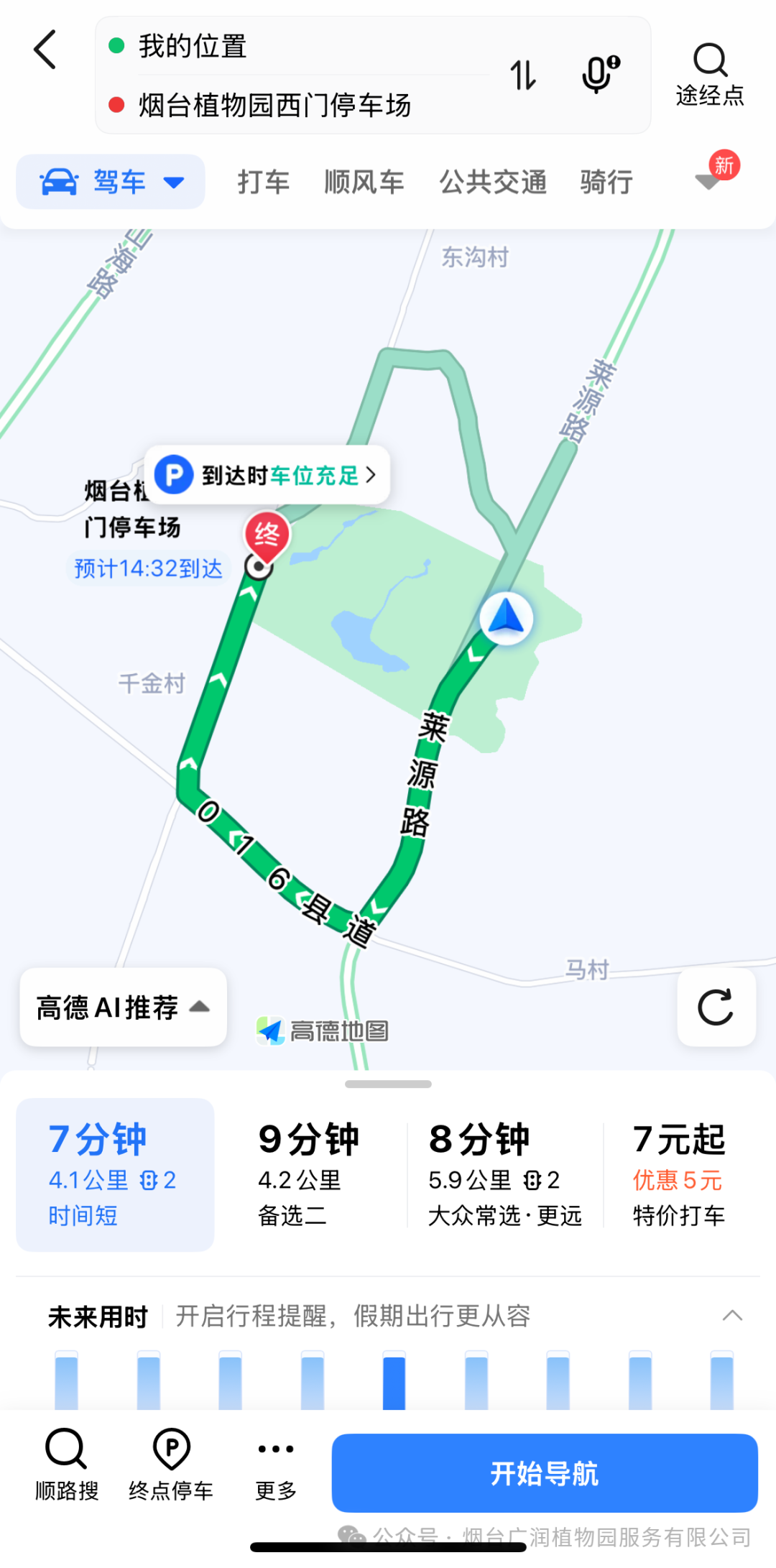Add a waypoint via 途经点
The image size is (776, 1568).
710,75
